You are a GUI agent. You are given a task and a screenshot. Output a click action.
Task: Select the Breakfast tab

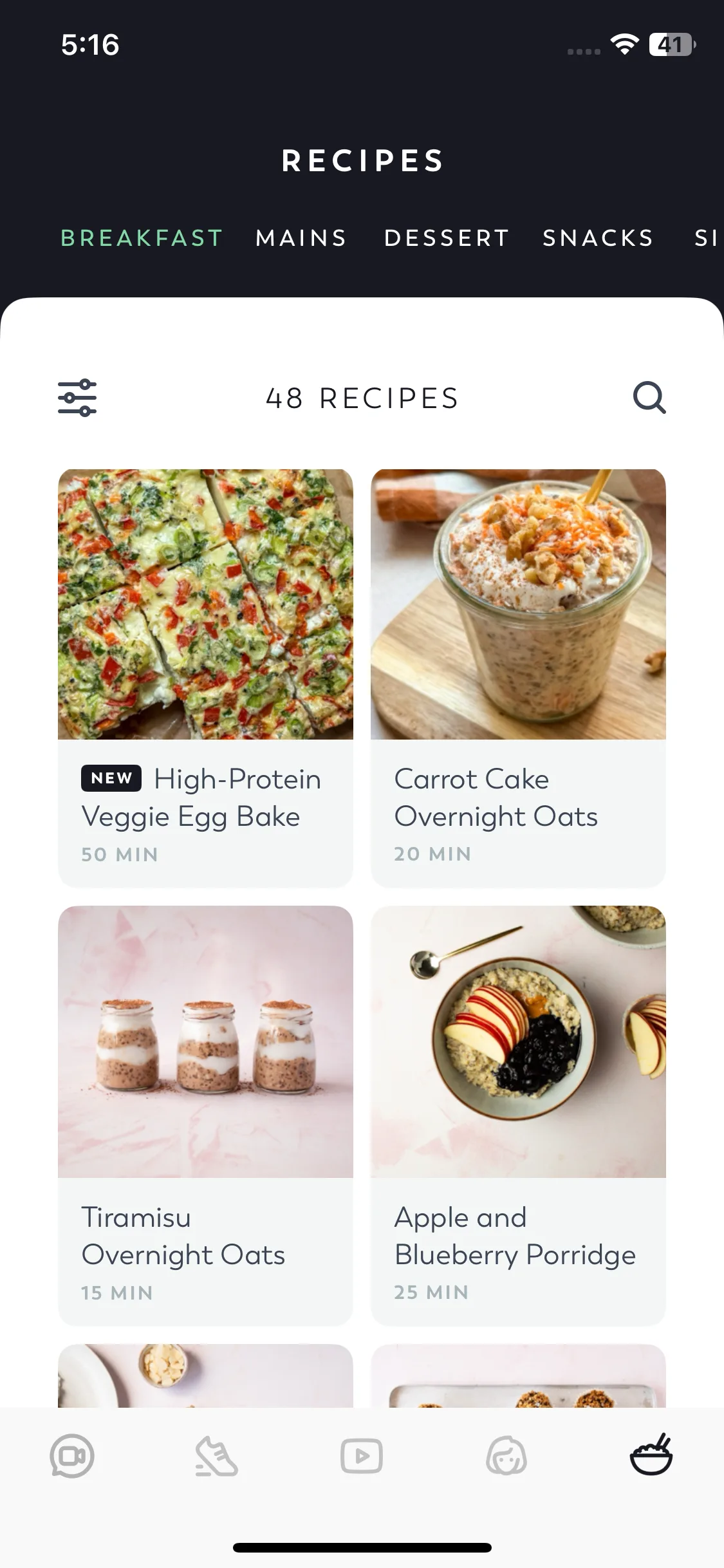(x=142, y=238)
